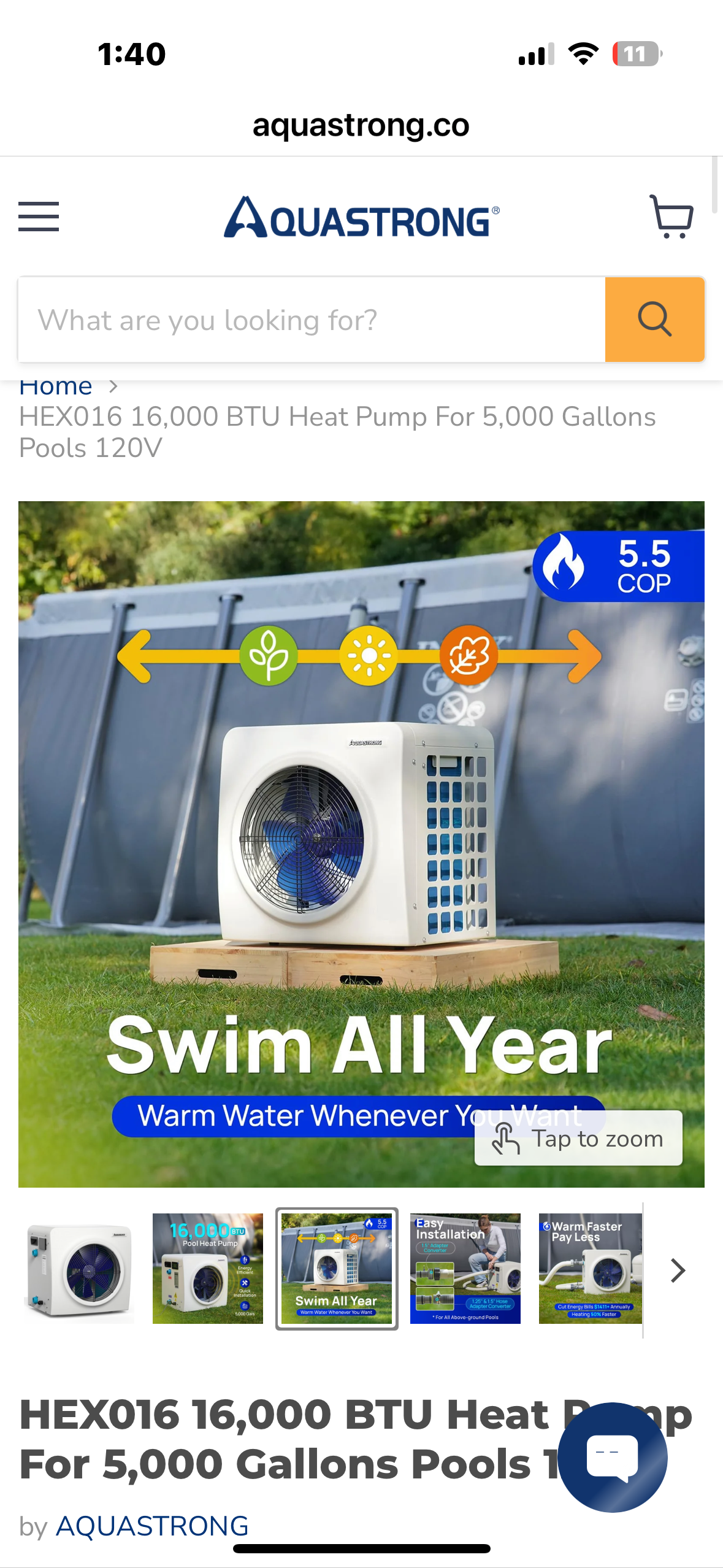
Task: Tap the search field
Action: (312, 320)
